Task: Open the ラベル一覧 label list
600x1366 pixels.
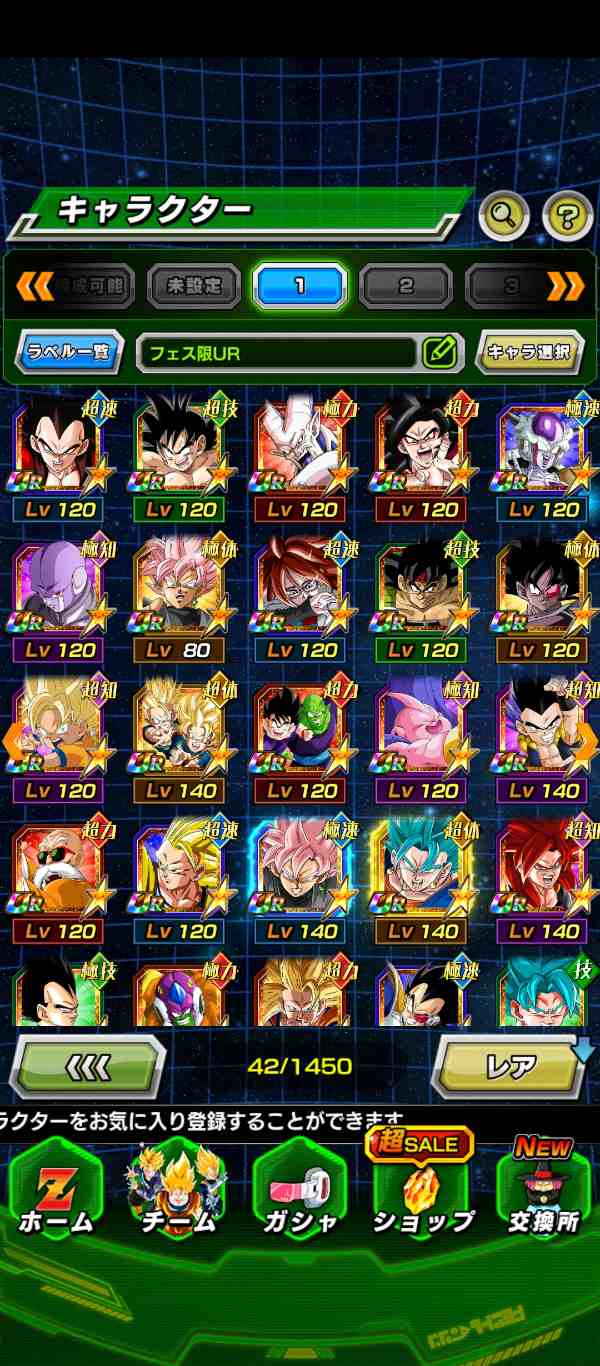Action: pyautogui.click(x=69, y=352)
